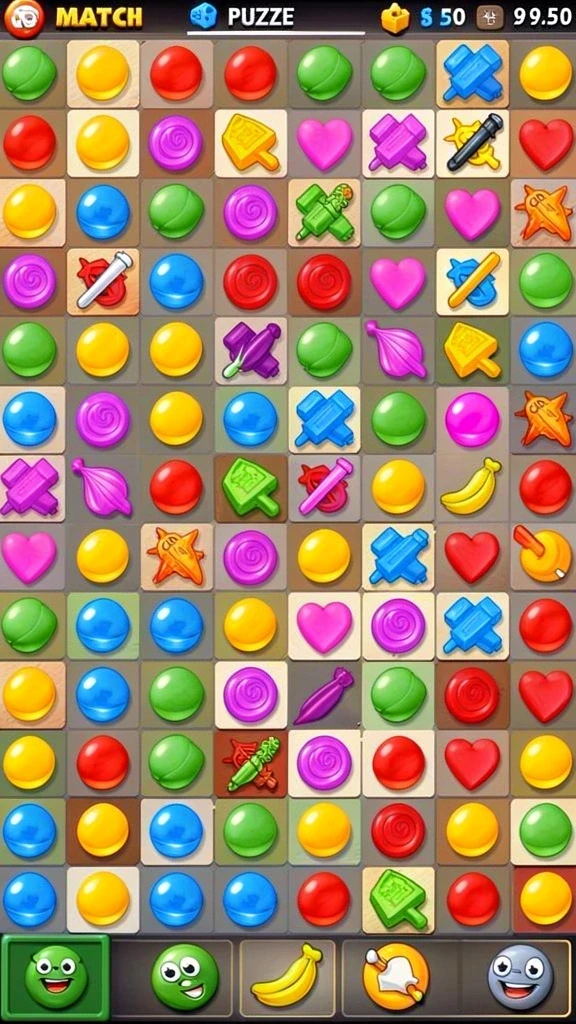
Task: Tap the round red icon beside MATCH
Action: coord(24,18)
